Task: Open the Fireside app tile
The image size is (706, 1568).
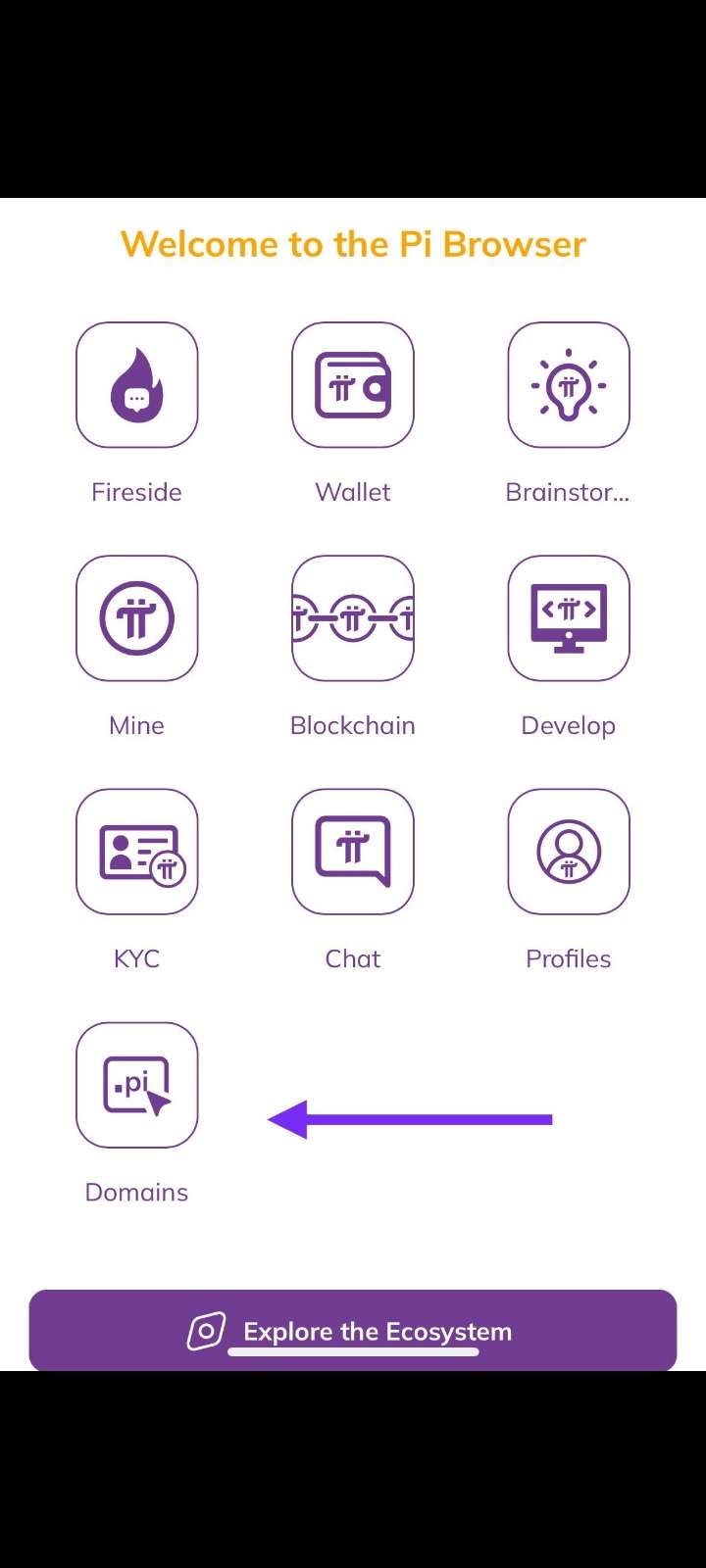Action: click(x=137, y=385)
